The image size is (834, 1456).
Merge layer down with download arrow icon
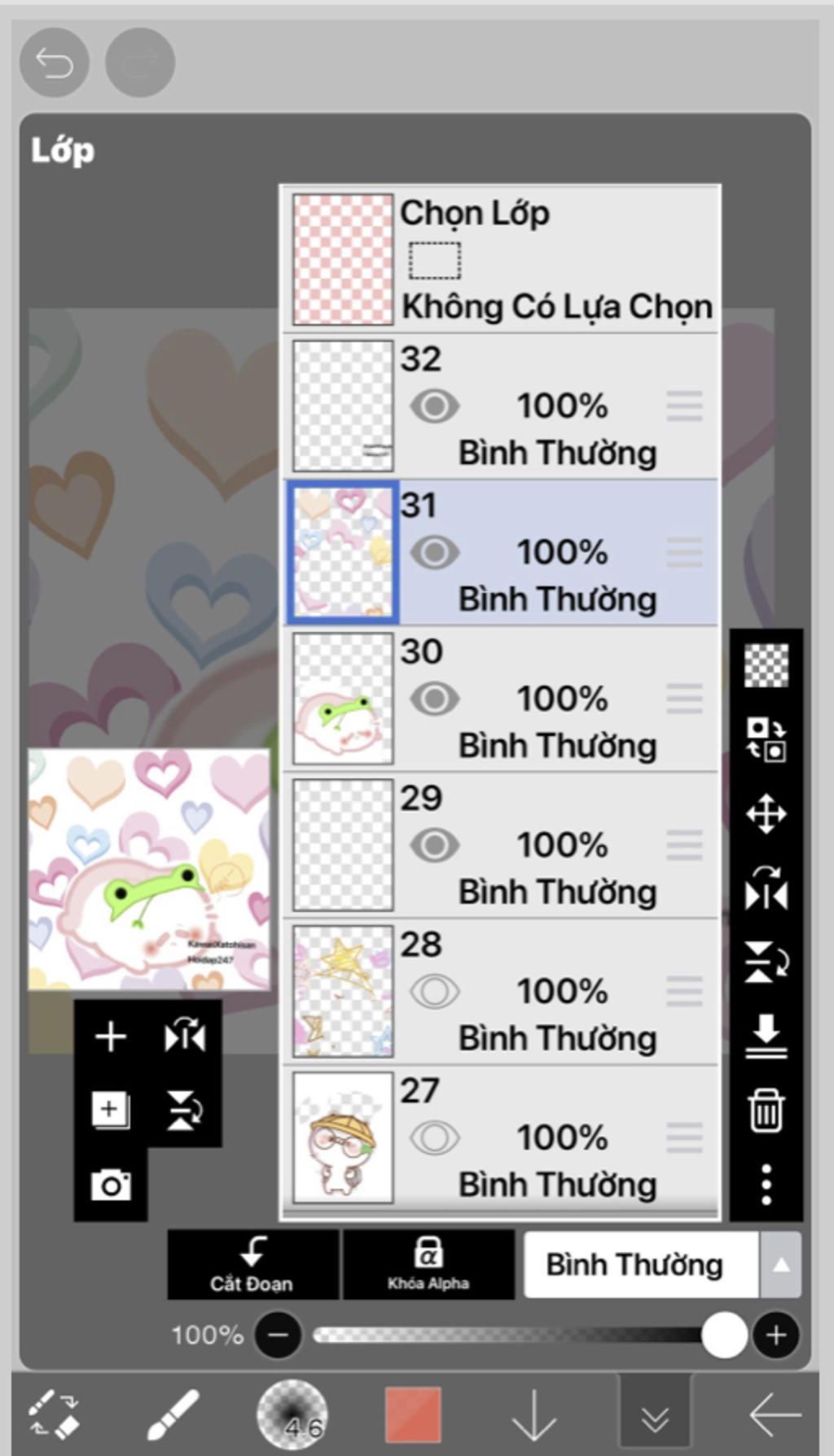point(766,1035)
